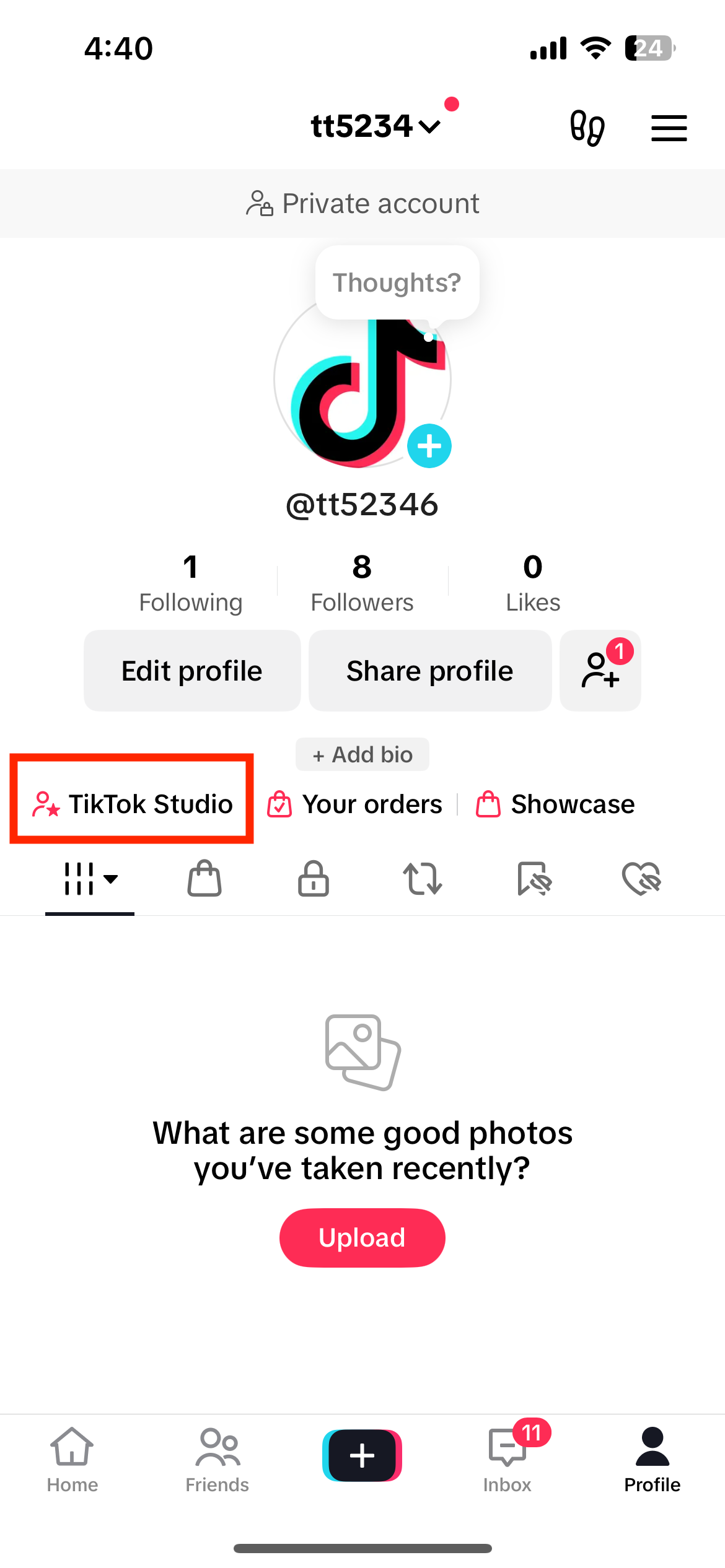Switch to the reposts tab

423,879
